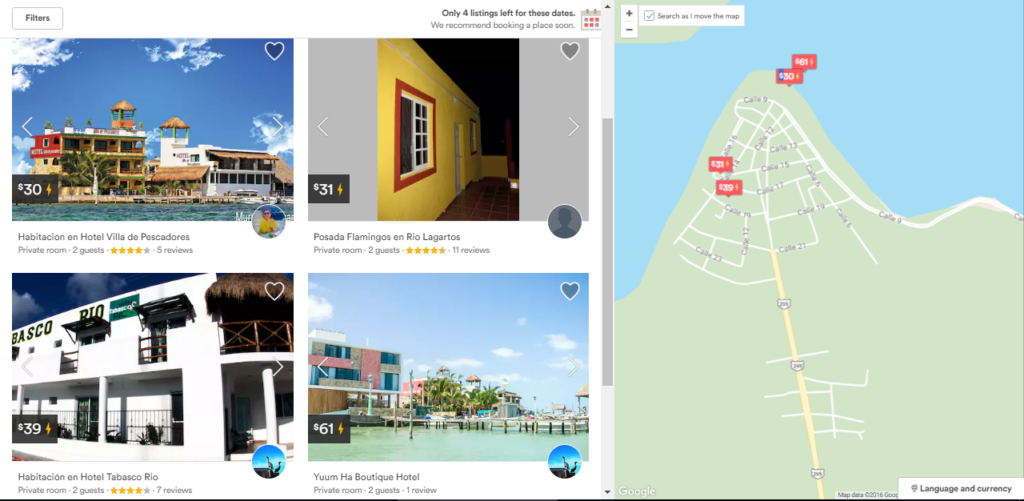Select the $61 map price marker
Viewport: 1024px width, 501px height.
coord(803,62)
